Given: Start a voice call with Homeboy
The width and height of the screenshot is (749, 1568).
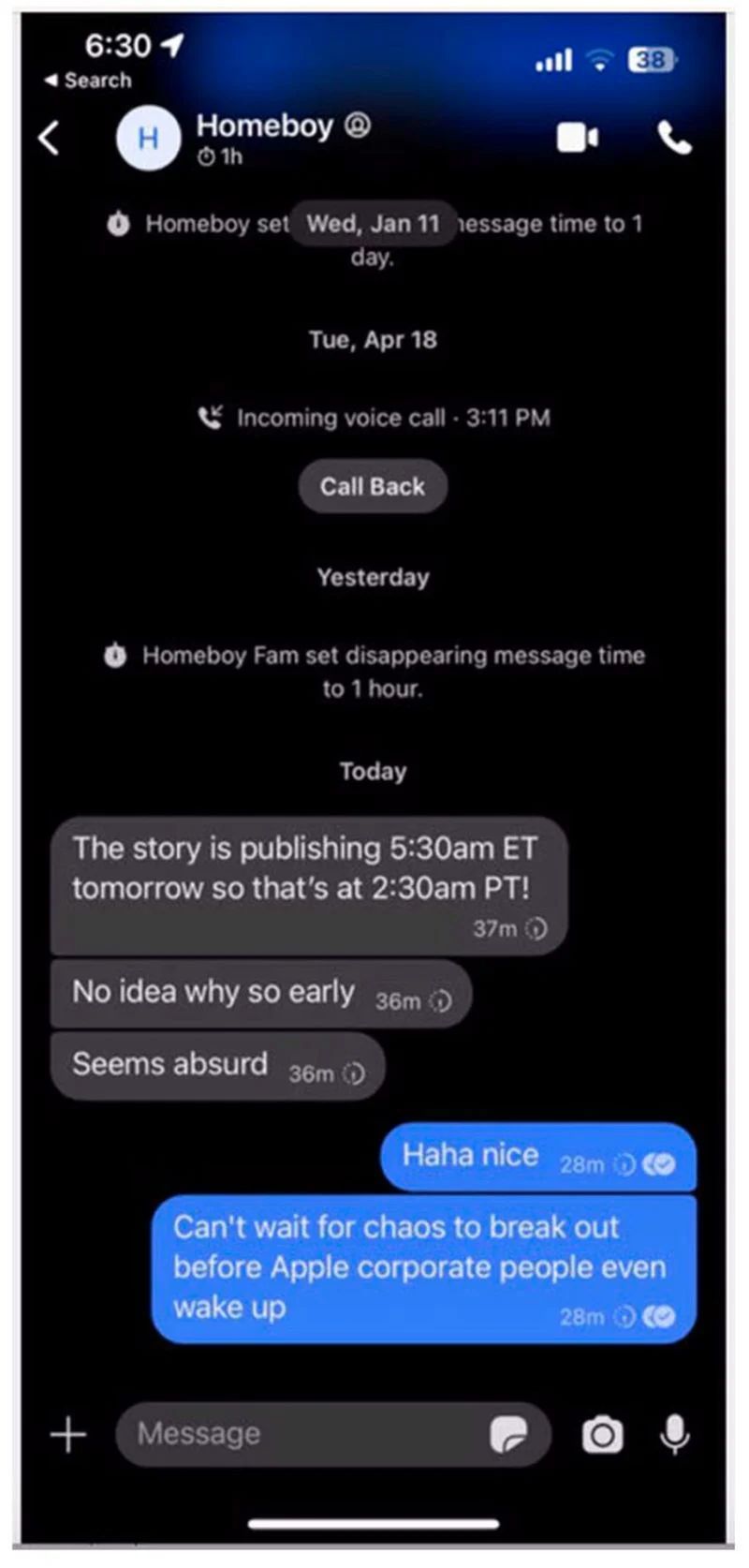Looking at the screenshot, I should [674, 138].
